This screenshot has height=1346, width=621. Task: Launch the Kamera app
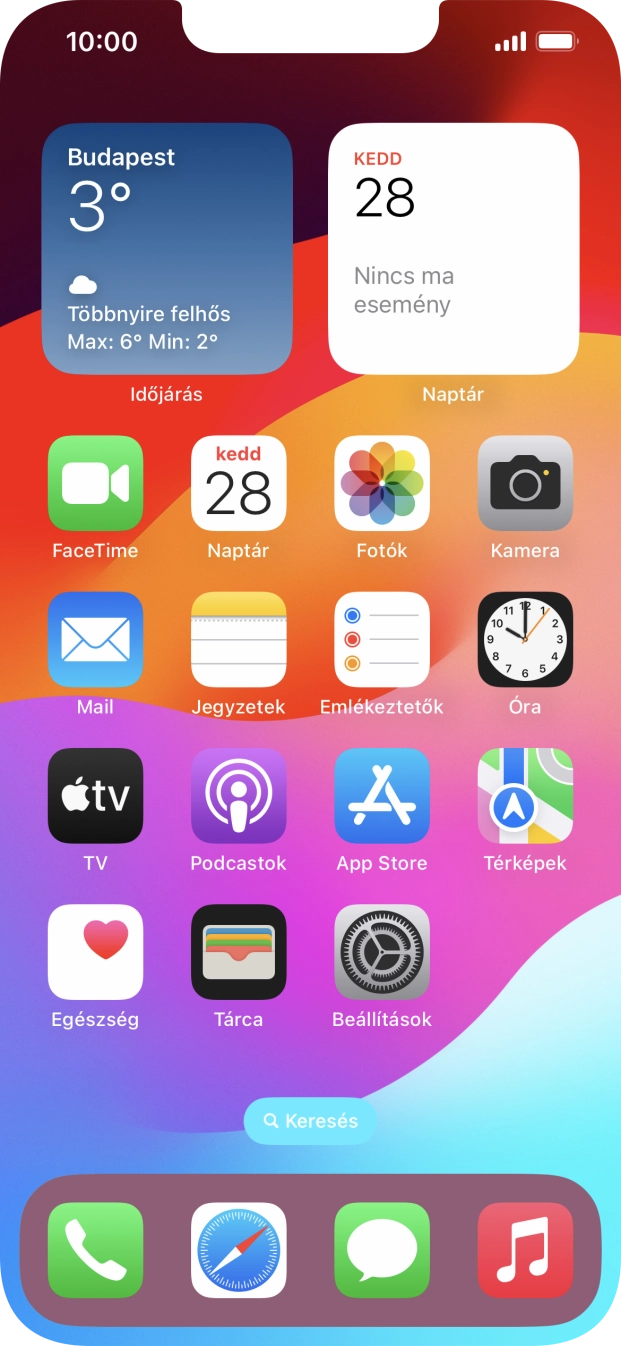(x=525, y=483)
